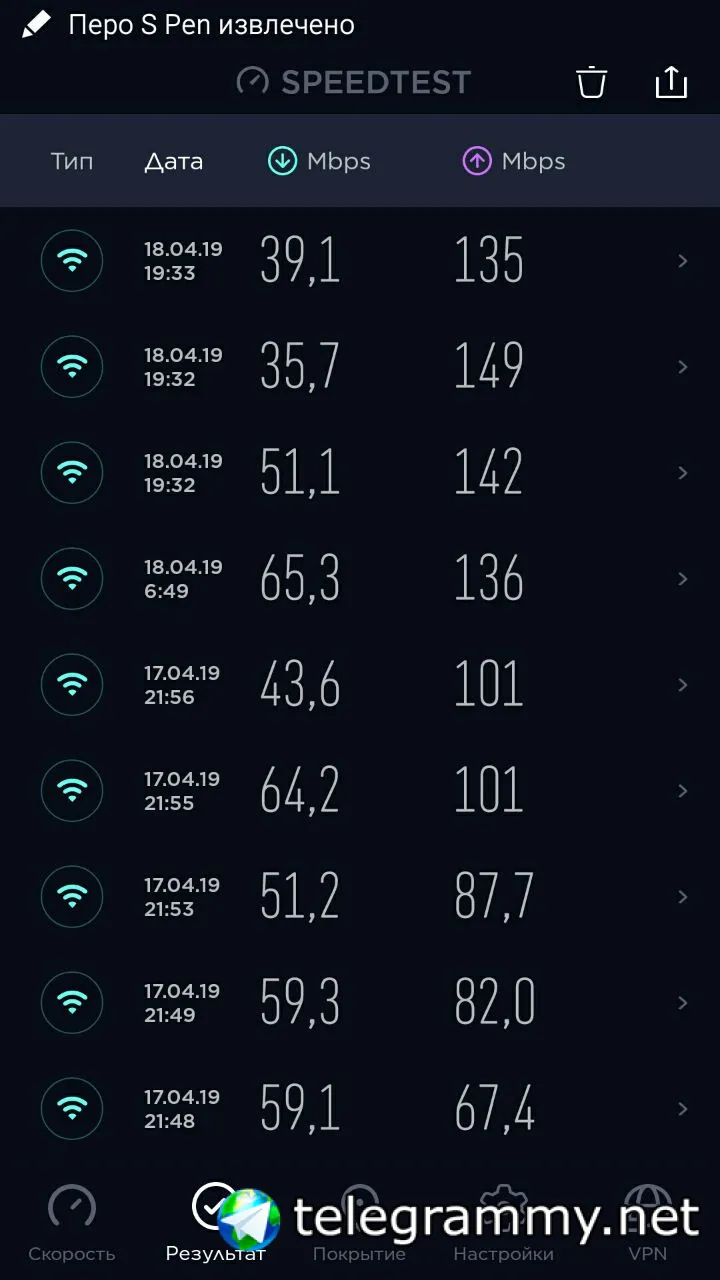This screenshot has width=720, height=1280.
Task: Open the 17.04.19 21:48 test result
Action: pos(360,1109)
